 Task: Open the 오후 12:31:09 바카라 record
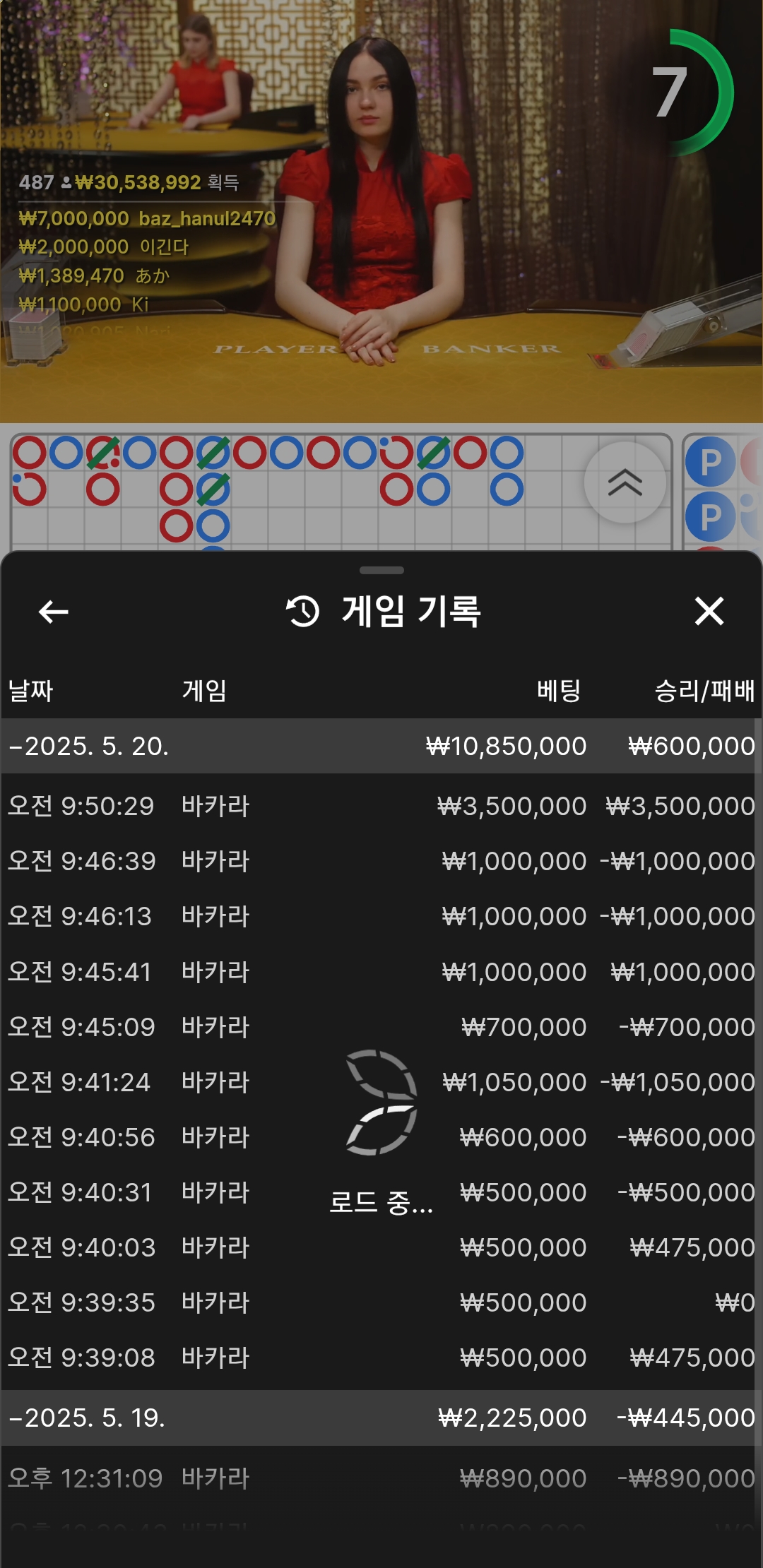[x=381, y=1478]
